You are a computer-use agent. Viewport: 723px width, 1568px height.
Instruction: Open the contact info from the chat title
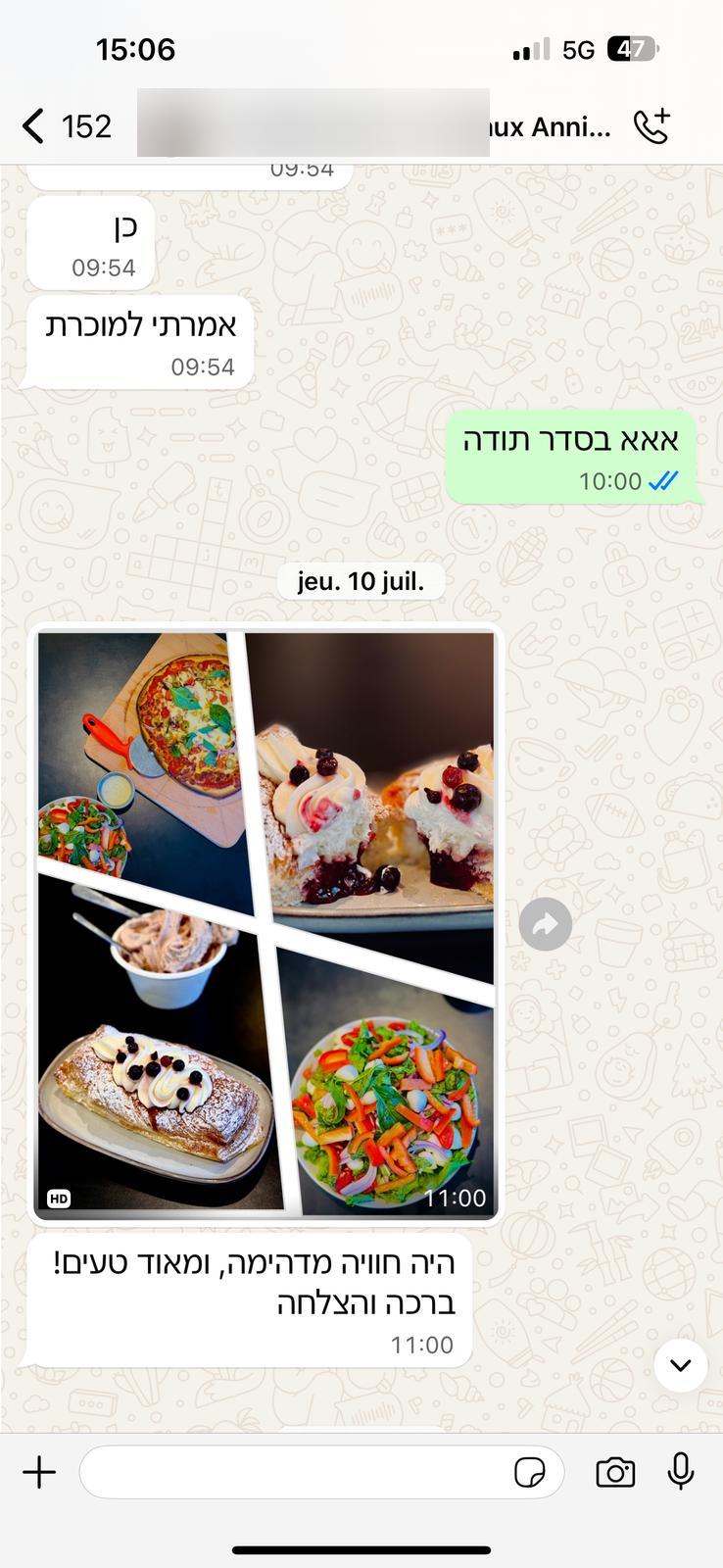(x=392, y=126)
